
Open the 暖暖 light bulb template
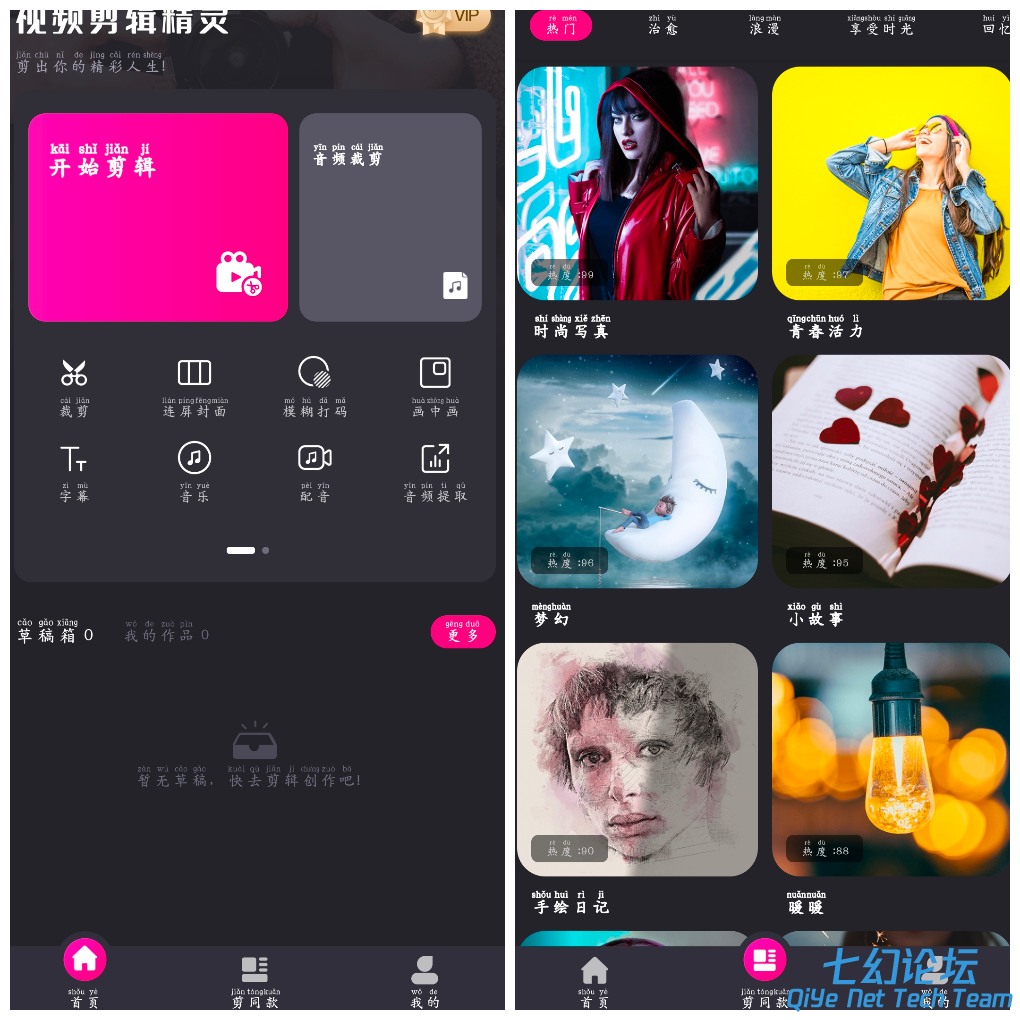pyautogui.click(x=890, y=759)
